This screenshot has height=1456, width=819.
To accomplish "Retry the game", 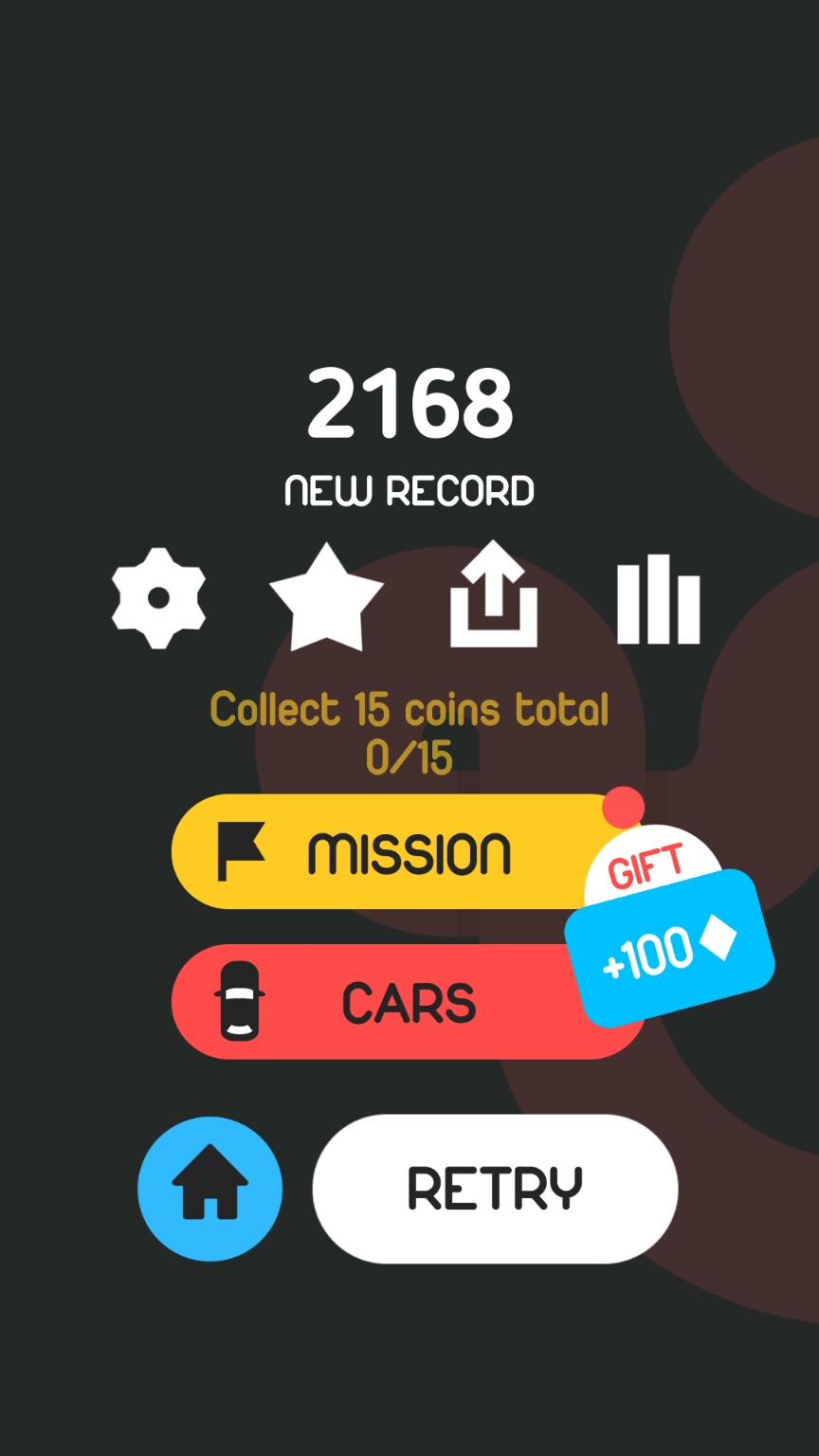I will coord(495,1189).
